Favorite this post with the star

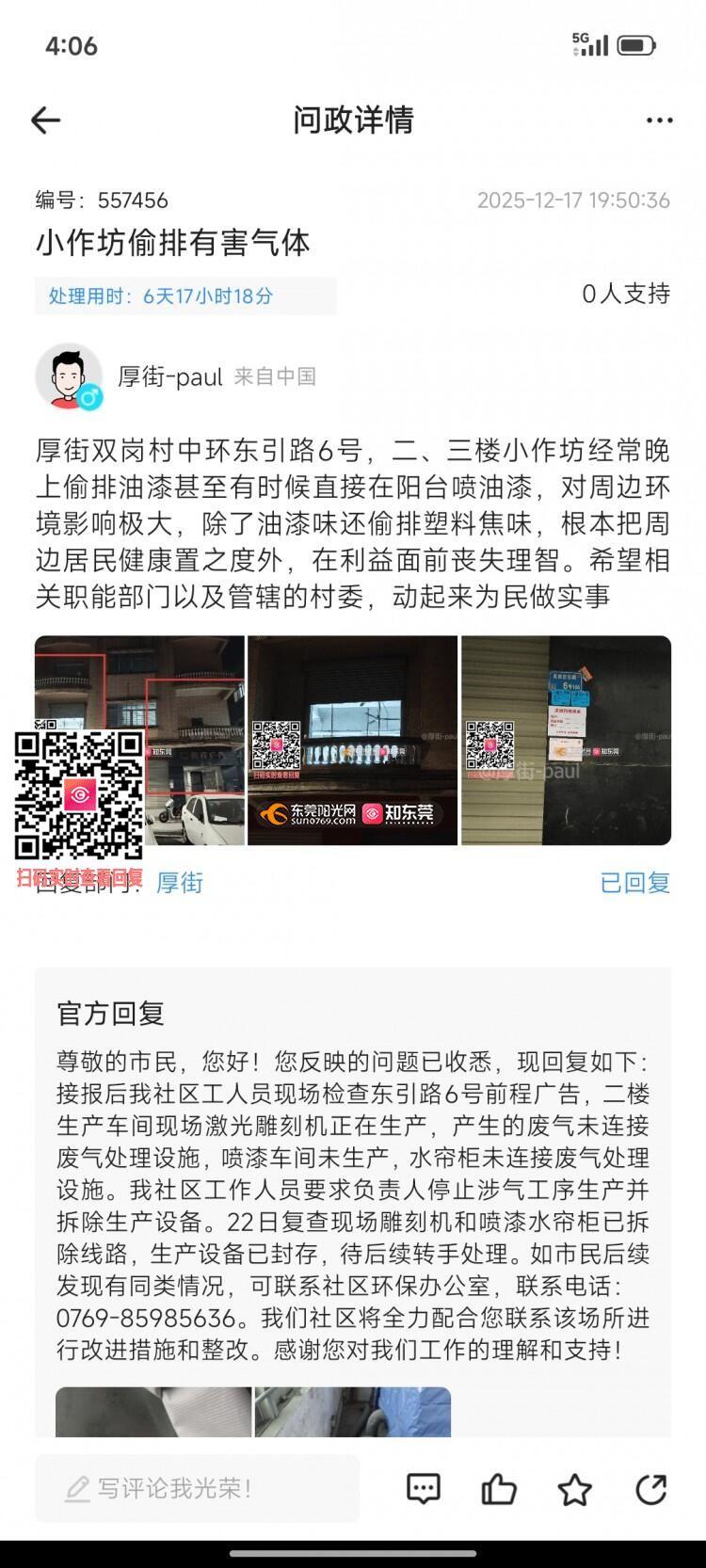[x=574, y=1489]
